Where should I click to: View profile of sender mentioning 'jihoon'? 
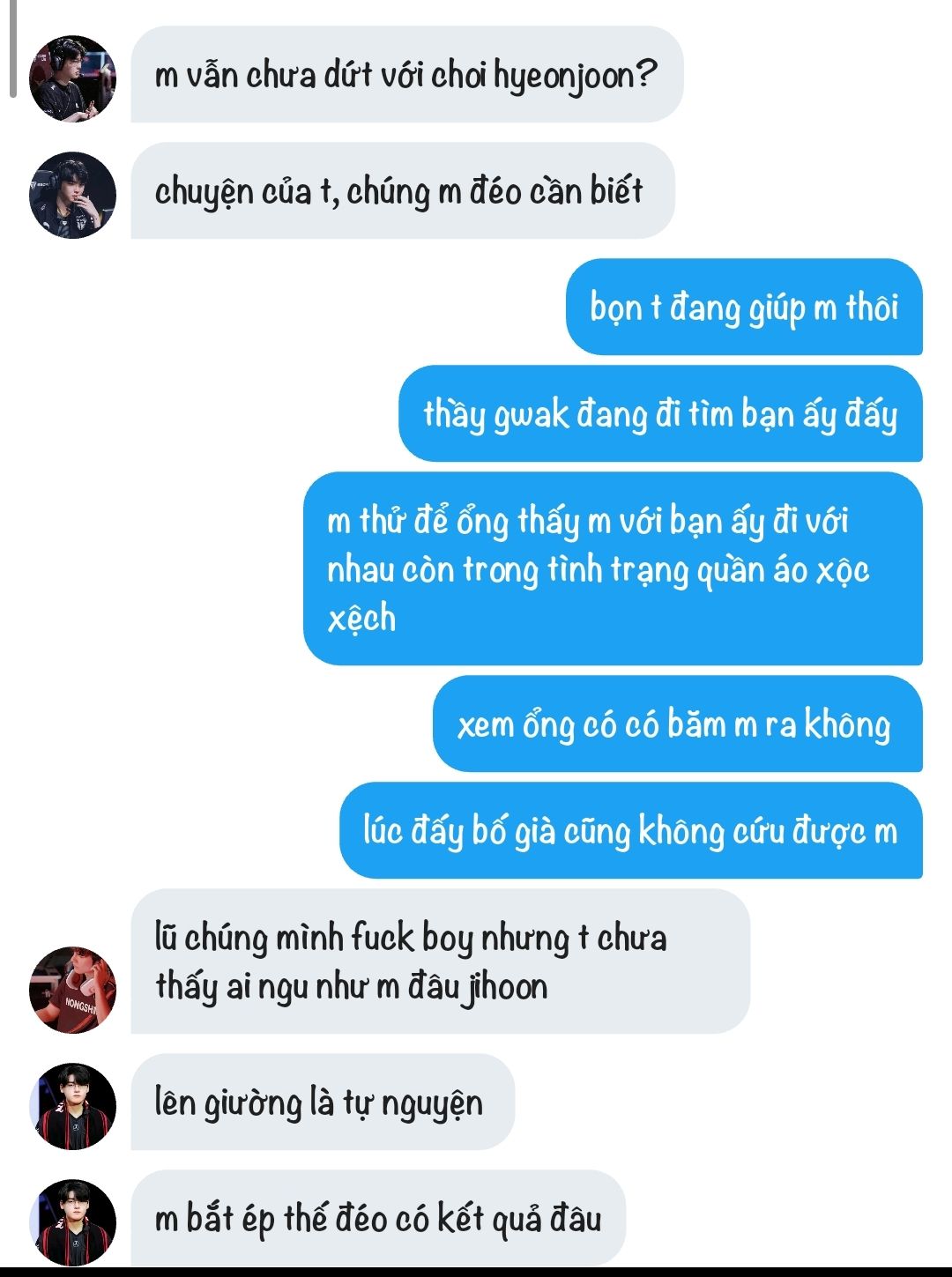[x=72, y=990]
